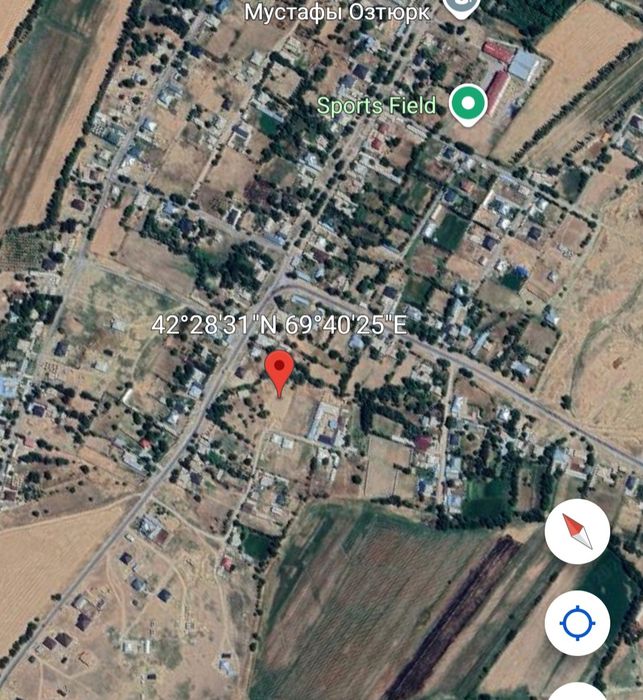
Task: Open the Мустафы Озтюрк place marker
Action: tap(459, 6)
